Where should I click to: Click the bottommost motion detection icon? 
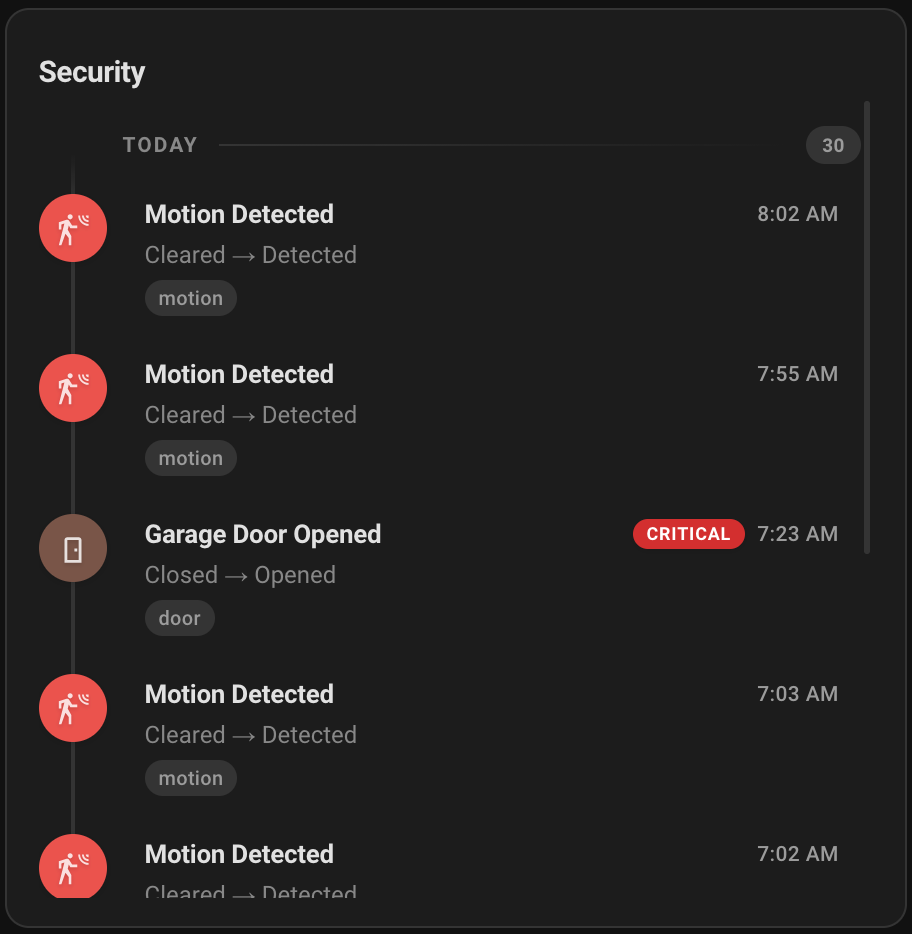tap(72, 868)
